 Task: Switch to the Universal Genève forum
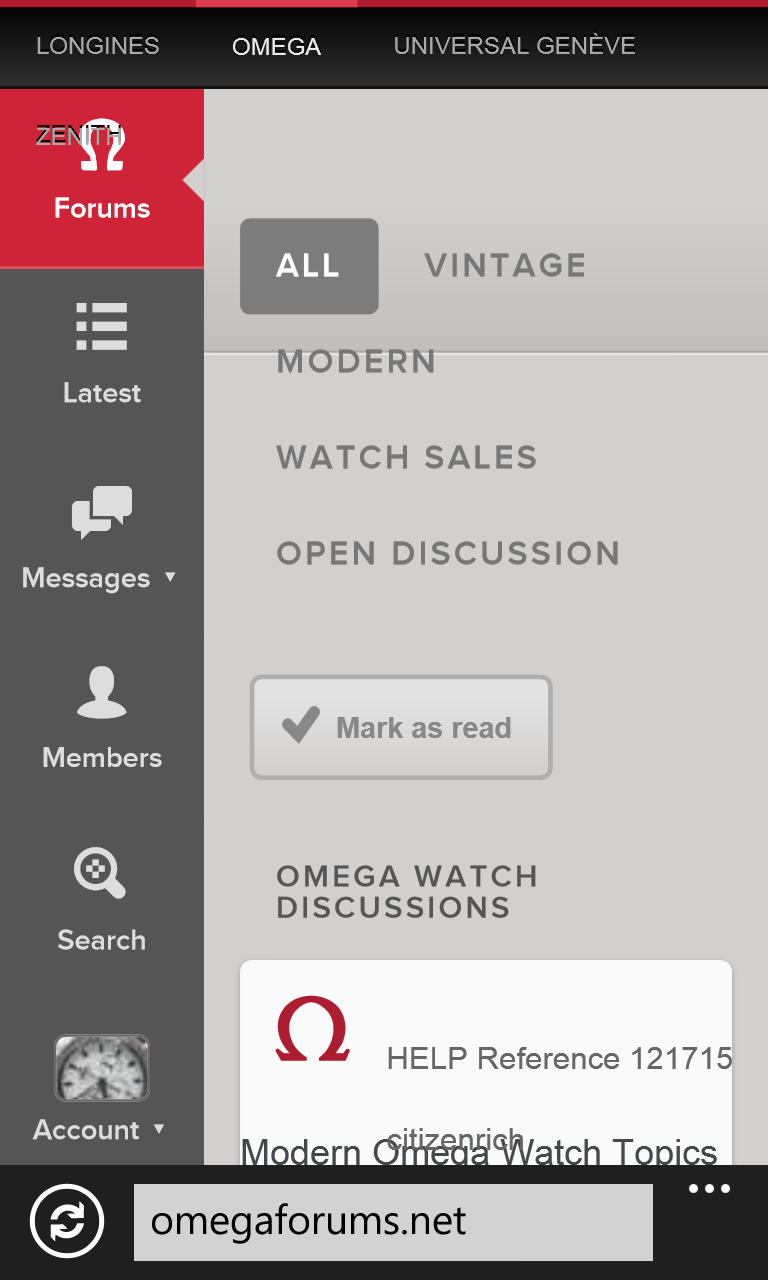pos(514,46)
